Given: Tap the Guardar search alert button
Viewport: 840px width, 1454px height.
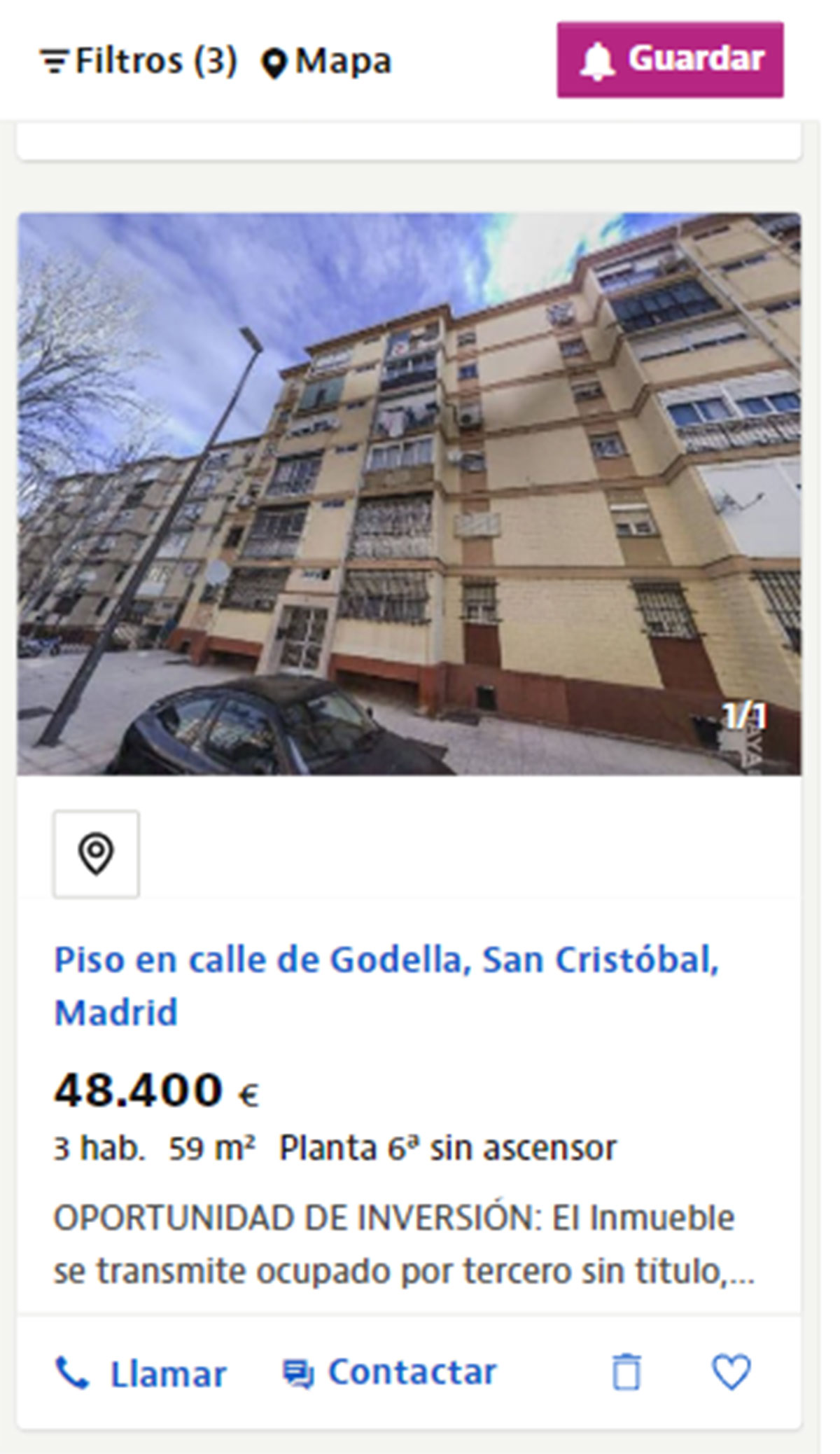Looking at the screenshot, I should 670,60.
